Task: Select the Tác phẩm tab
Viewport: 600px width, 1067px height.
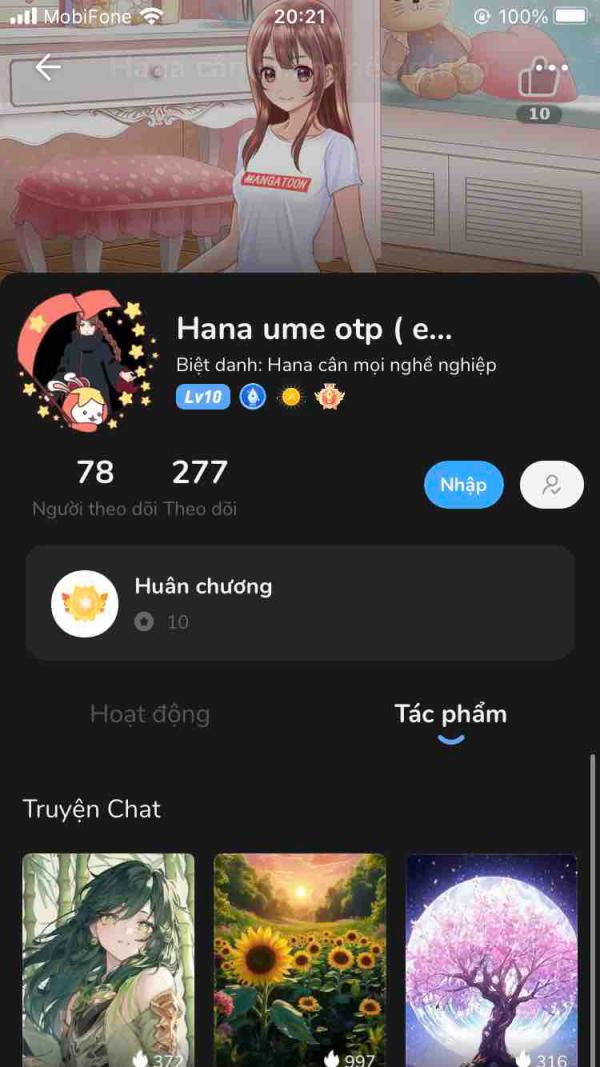Action: point(450,714)
